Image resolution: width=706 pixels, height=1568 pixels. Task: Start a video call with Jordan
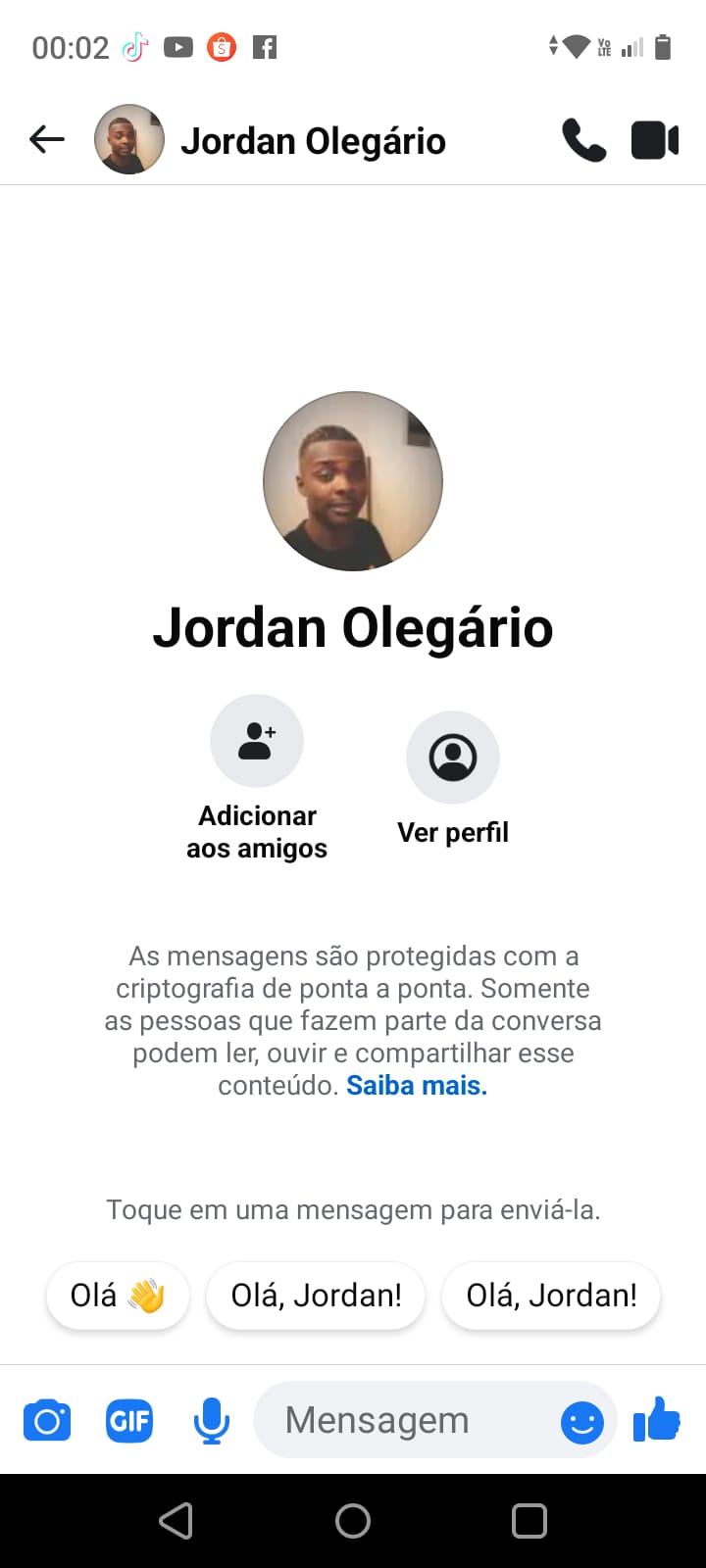pyautogui.click(x=655, y=140)
